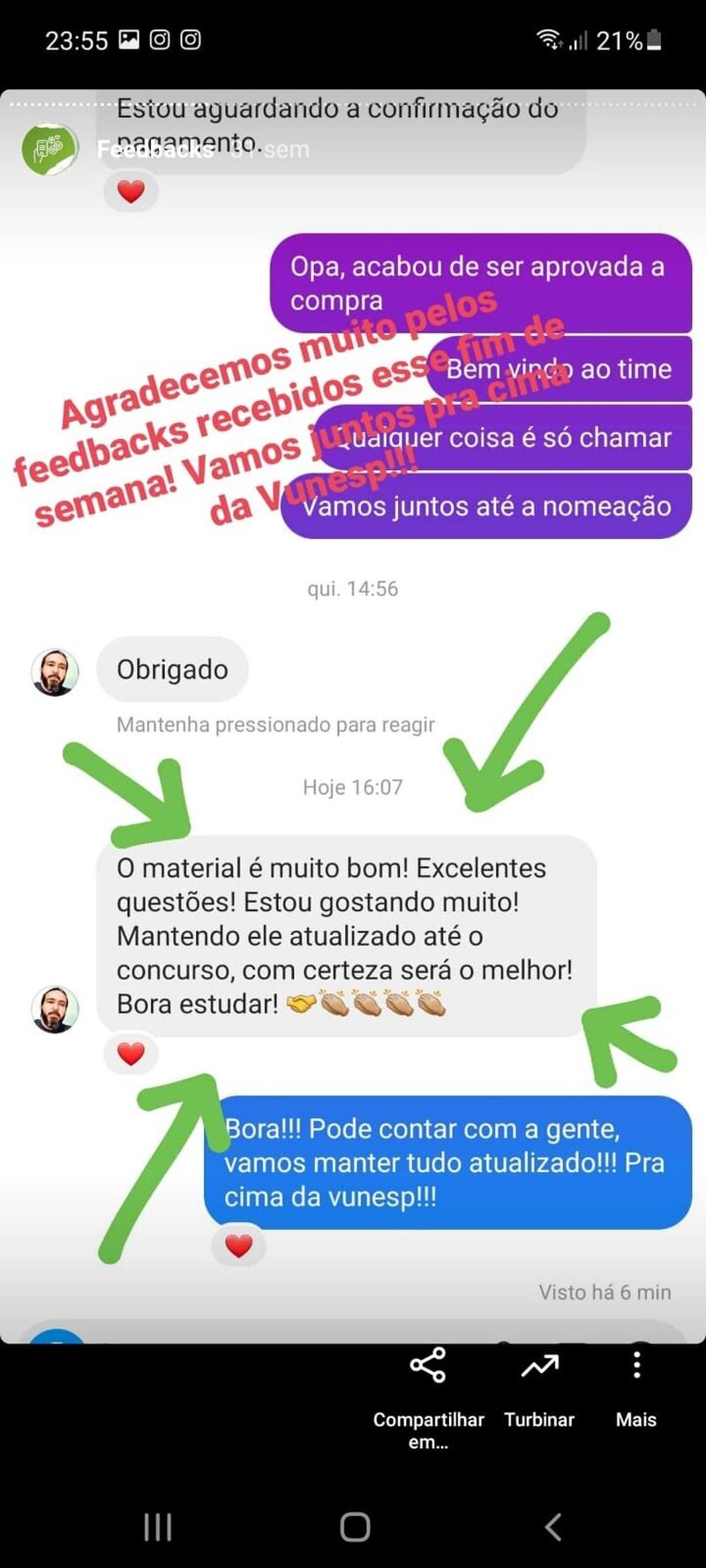Screen dimensions: 706x1568
Task: Go back with the system back button
Action: (x=553, y=1527)
